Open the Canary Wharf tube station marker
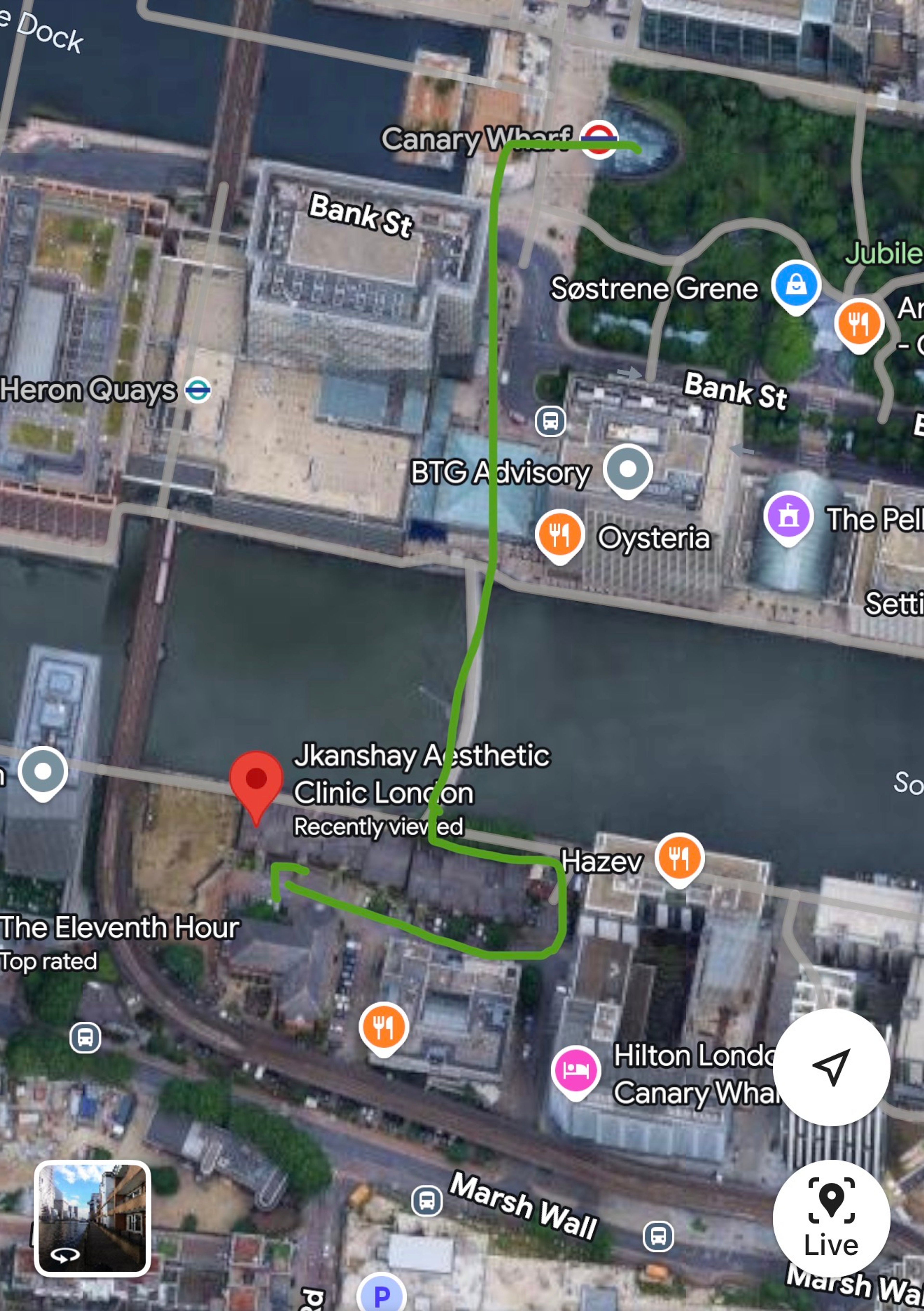Screen dimensions: 924x1311 599,138
